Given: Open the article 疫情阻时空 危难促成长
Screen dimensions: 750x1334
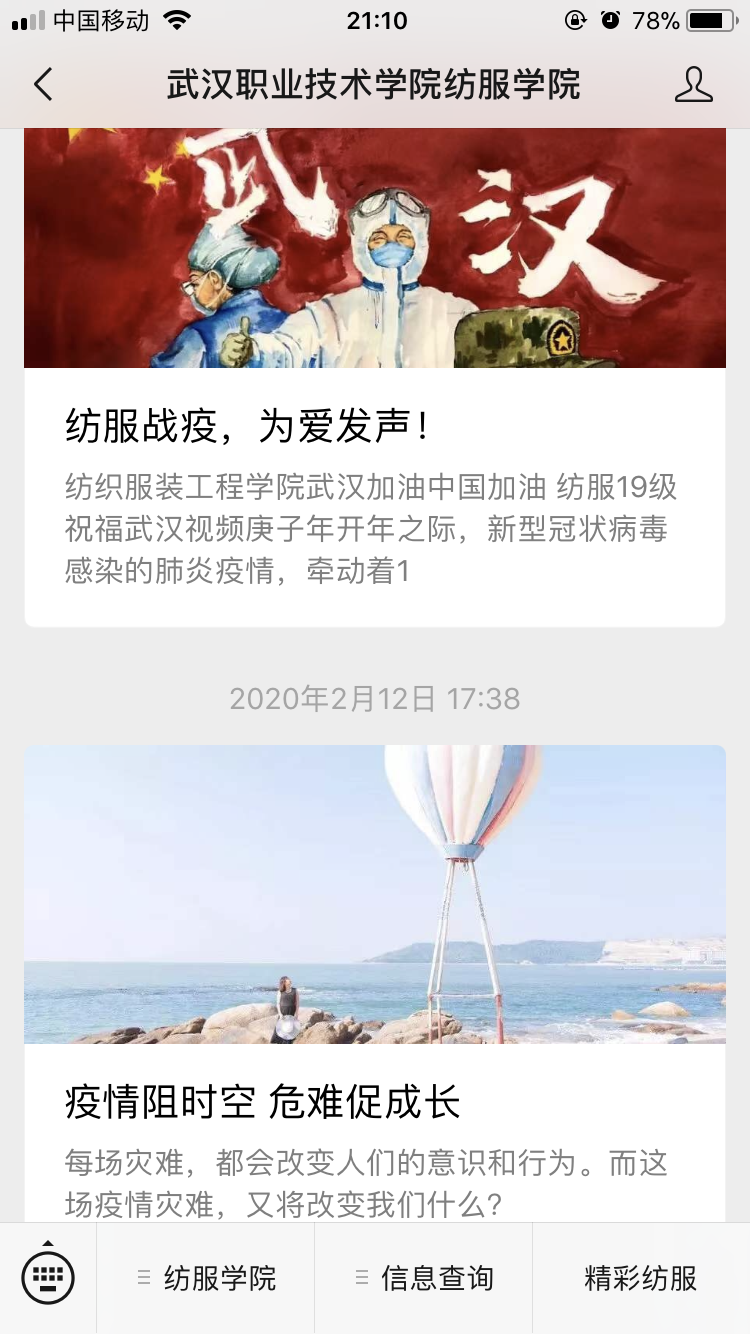Looking at the screenshot, I should pos(374,1103).
